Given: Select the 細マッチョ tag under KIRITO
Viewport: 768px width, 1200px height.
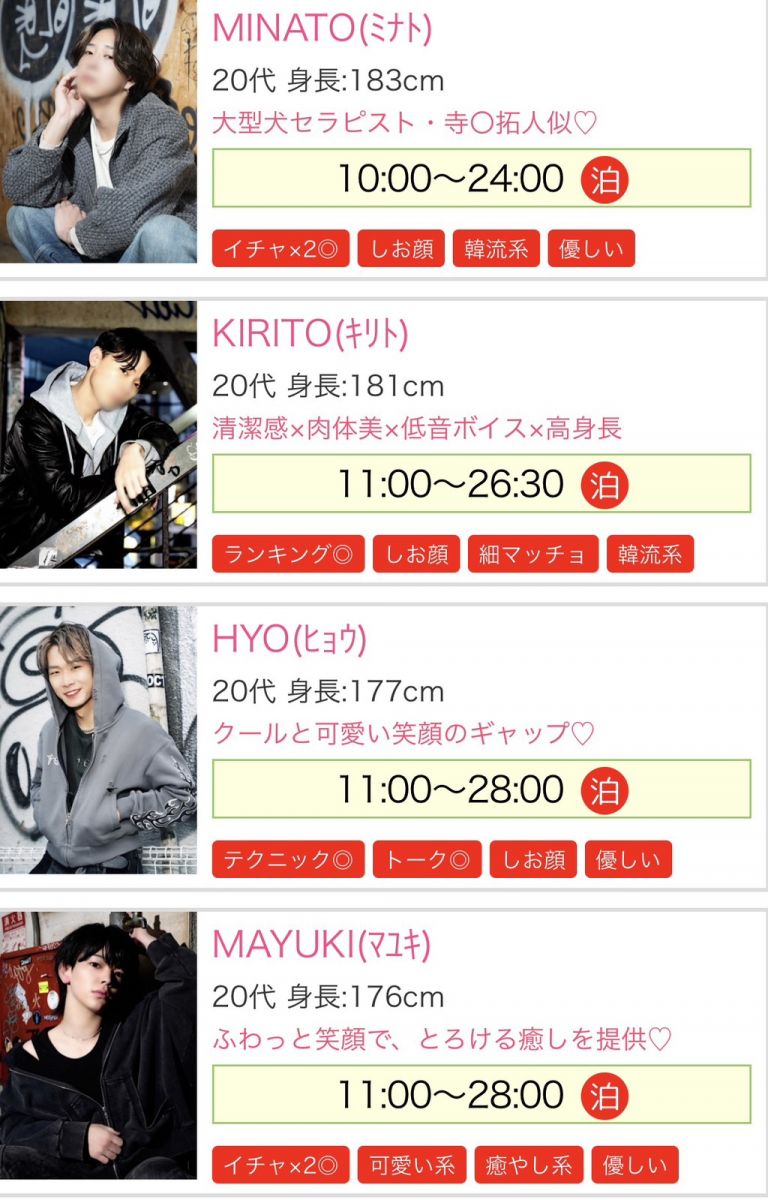Looking at the screenshot, I should click(x=533, y=554).
